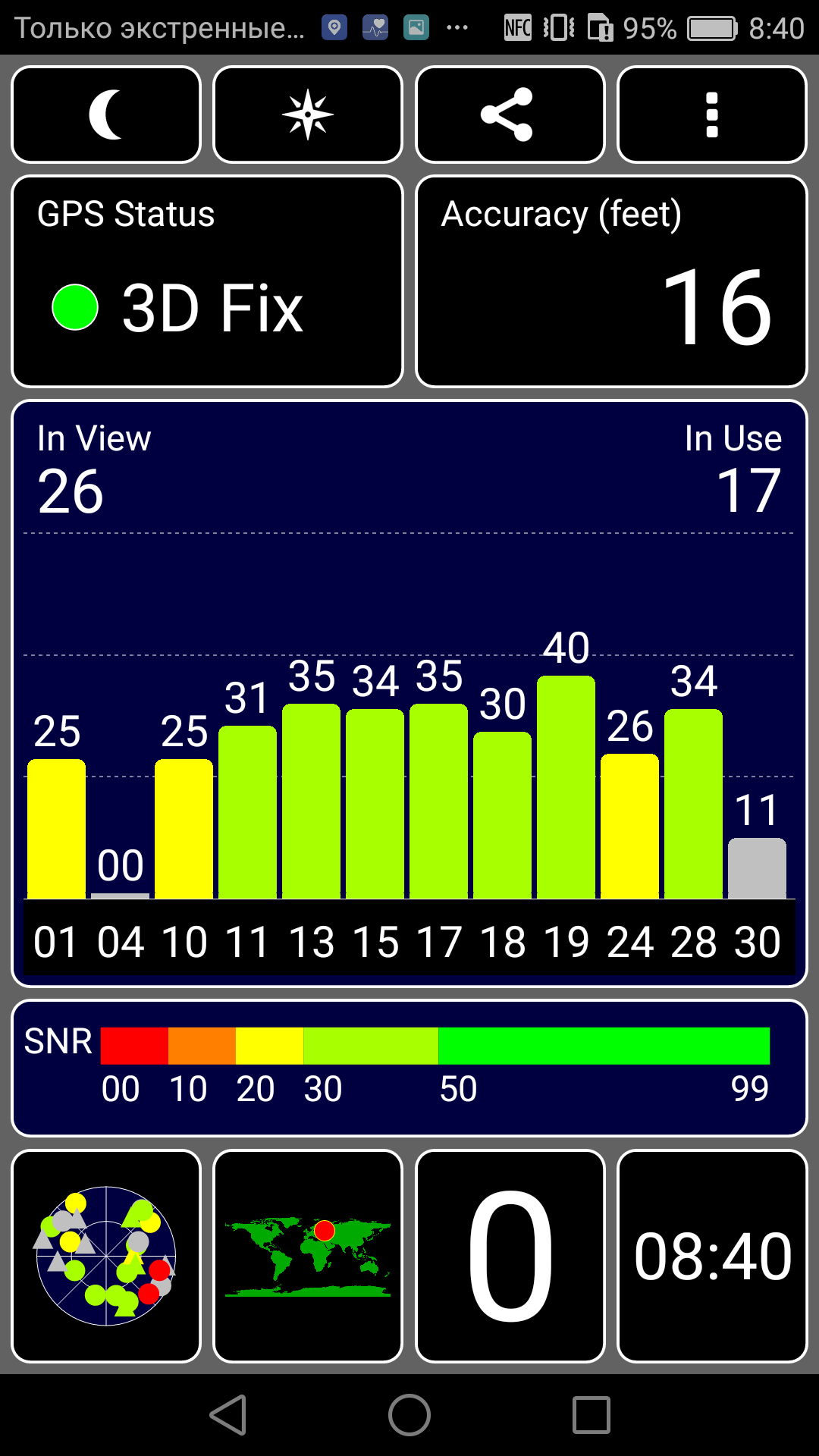The height and width of the screenshot is (1456, 819).
Task: Go to the home screen
Action: click(409, 1415)
